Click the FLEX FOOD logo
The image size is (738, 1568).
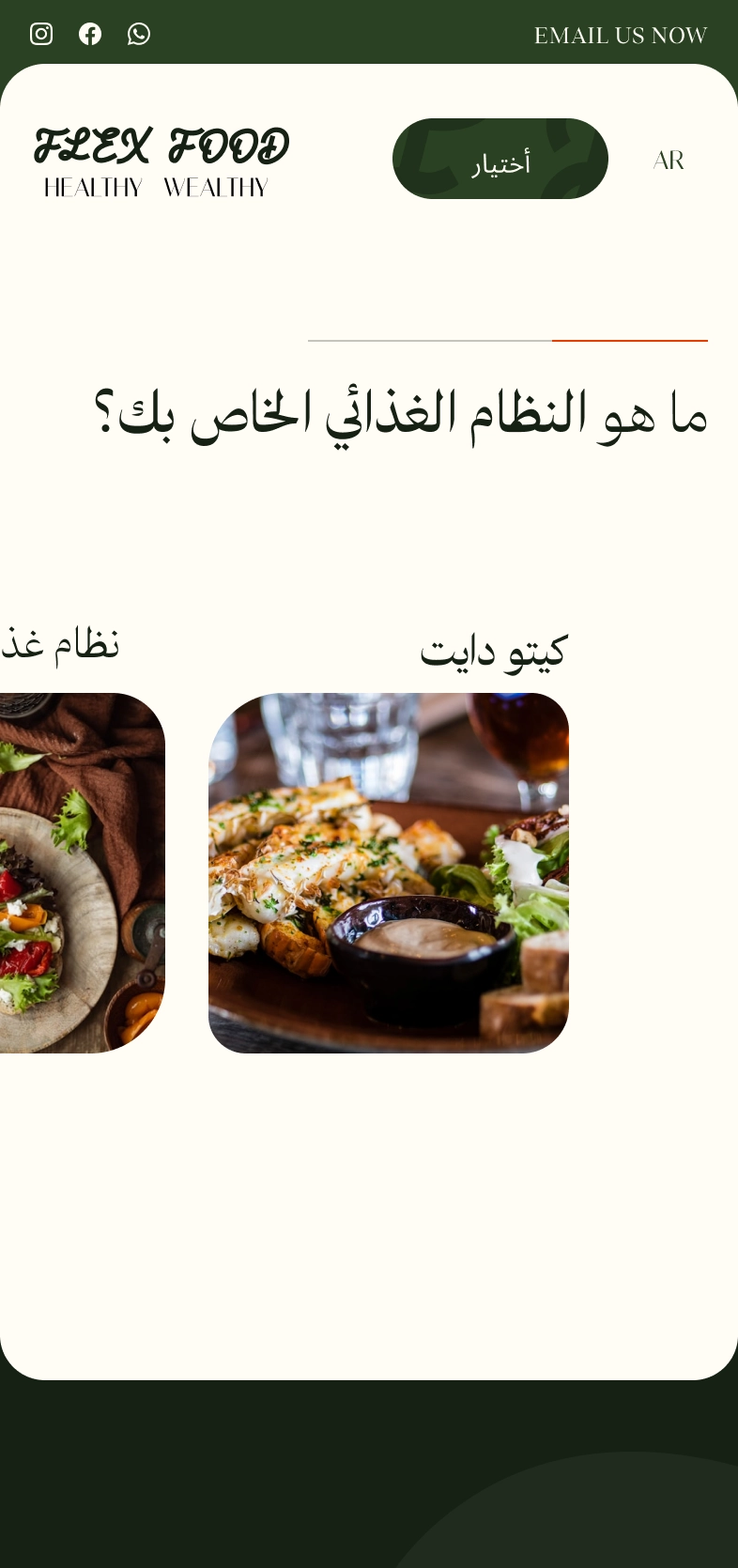[x=161, y=146]
